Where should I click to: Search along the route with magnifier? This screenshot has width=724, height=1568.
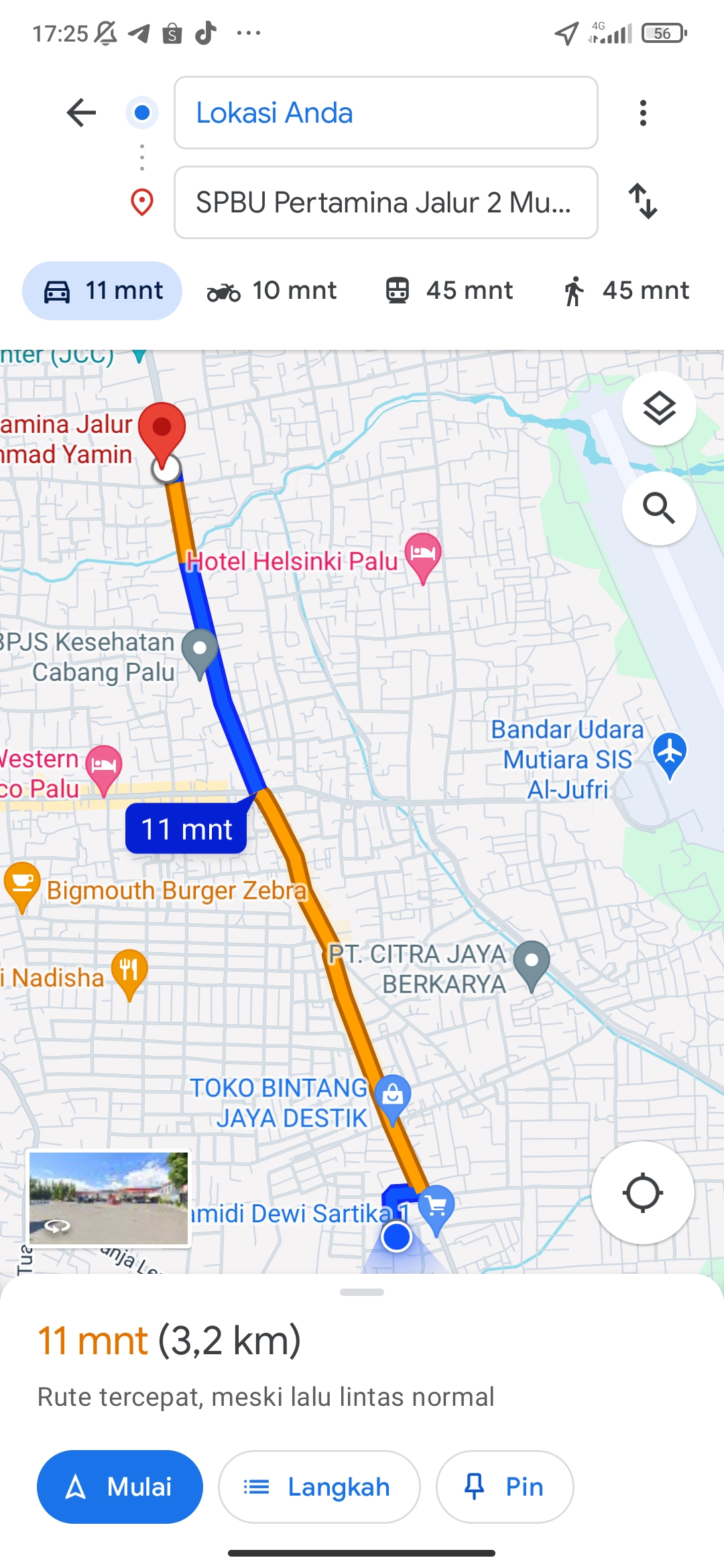tap(659, 508)
